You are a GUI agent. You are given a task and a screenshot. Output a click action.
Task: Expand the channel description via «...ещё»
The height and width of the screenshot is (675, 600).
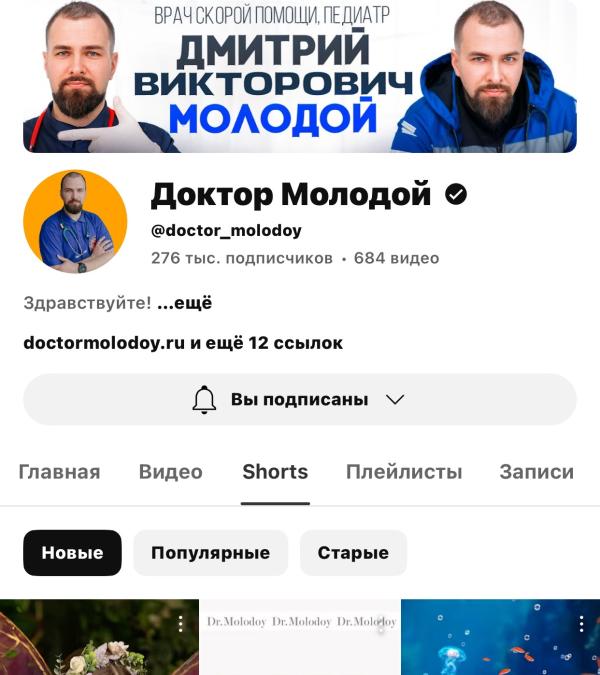tap(185, 302)
